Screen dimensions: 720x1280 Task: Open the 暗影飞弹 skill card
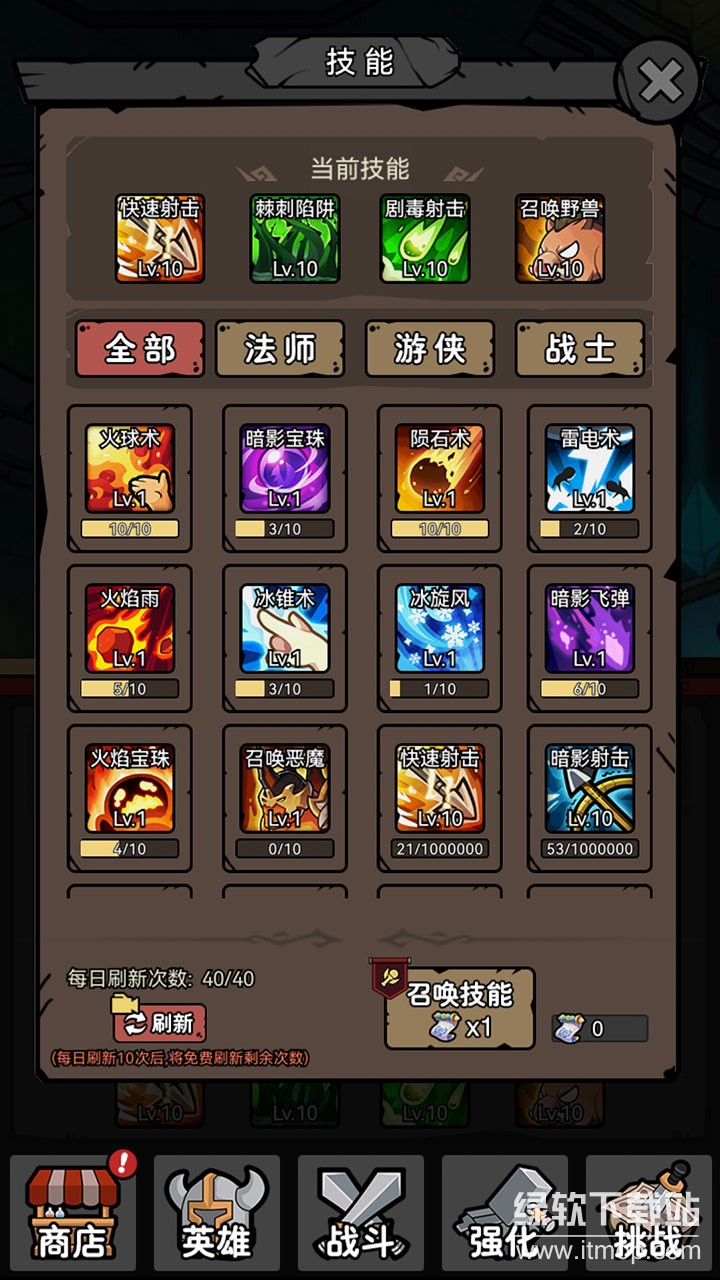tap(590, 628)
